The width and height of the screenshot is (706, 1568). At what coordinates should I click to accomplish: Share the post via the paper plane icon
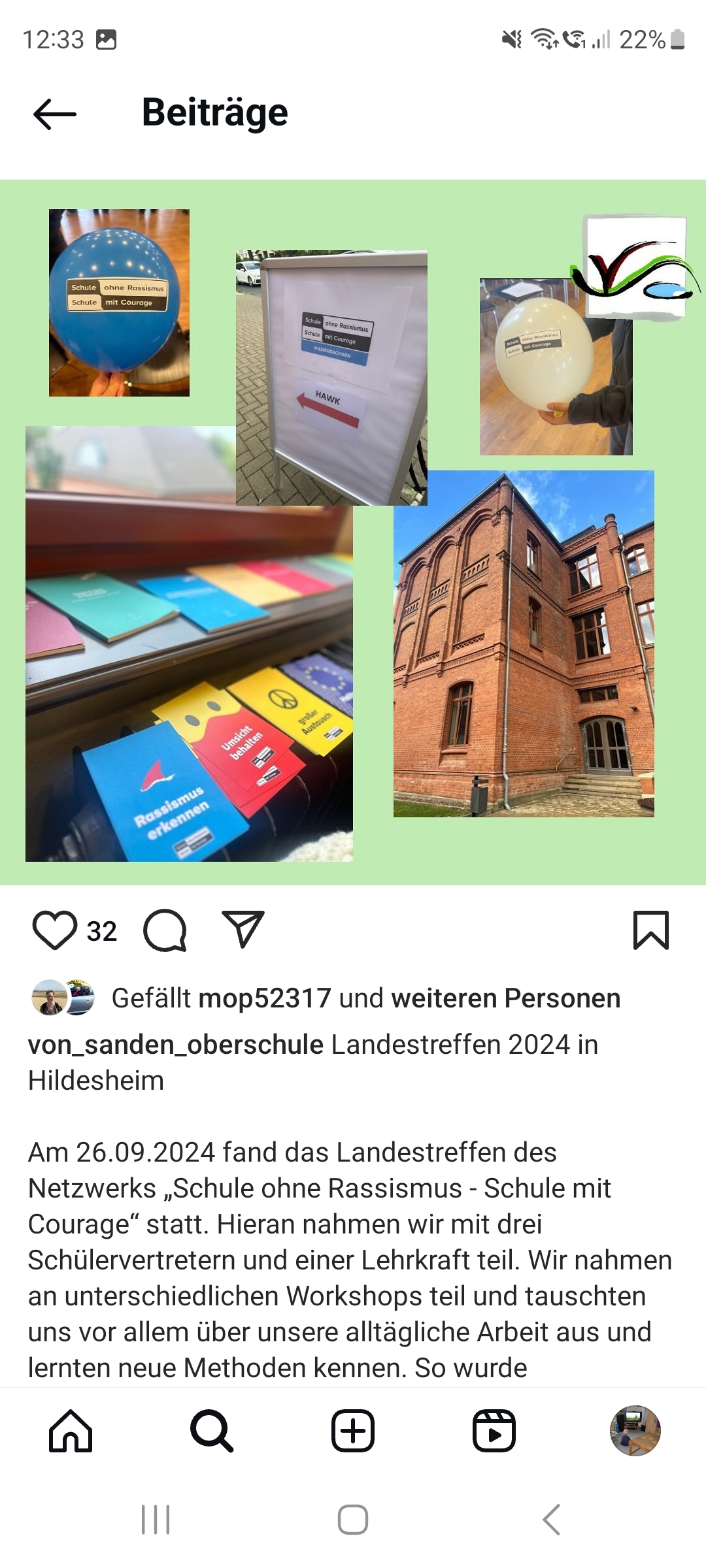coord(243,928)
